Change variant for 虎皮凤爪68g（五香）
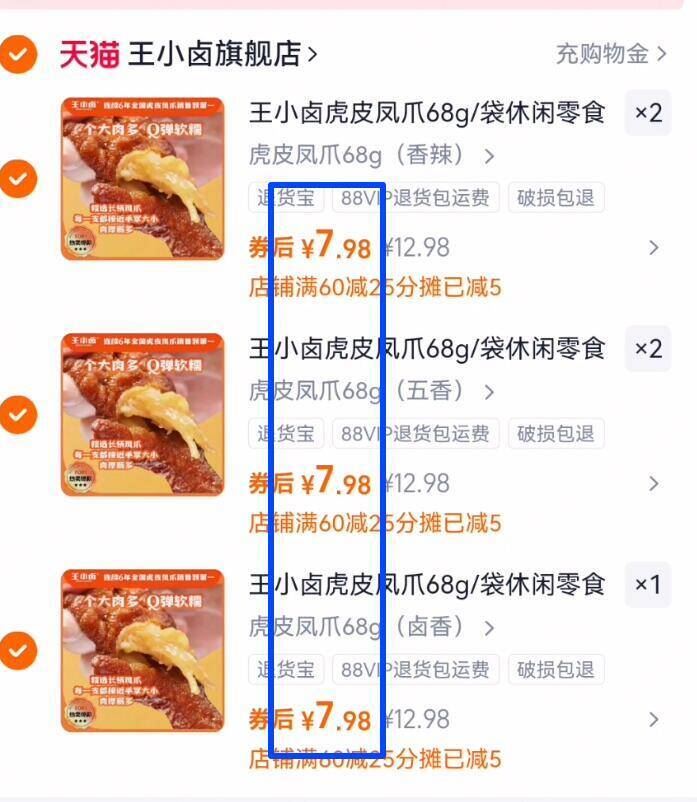Viewport: 697px width, 802px height. click(372, 392)
